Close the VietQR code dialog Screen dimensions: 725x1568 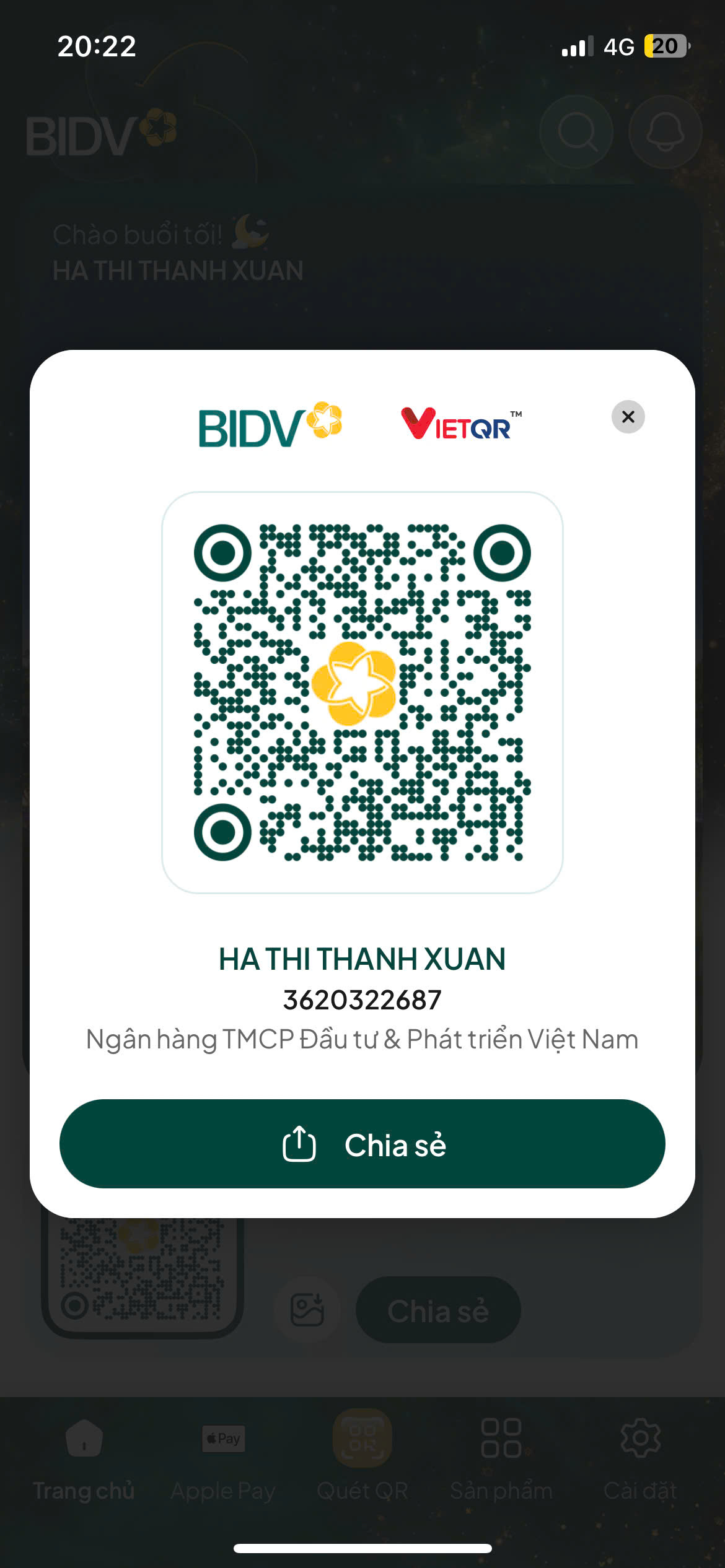pos(628,417)
